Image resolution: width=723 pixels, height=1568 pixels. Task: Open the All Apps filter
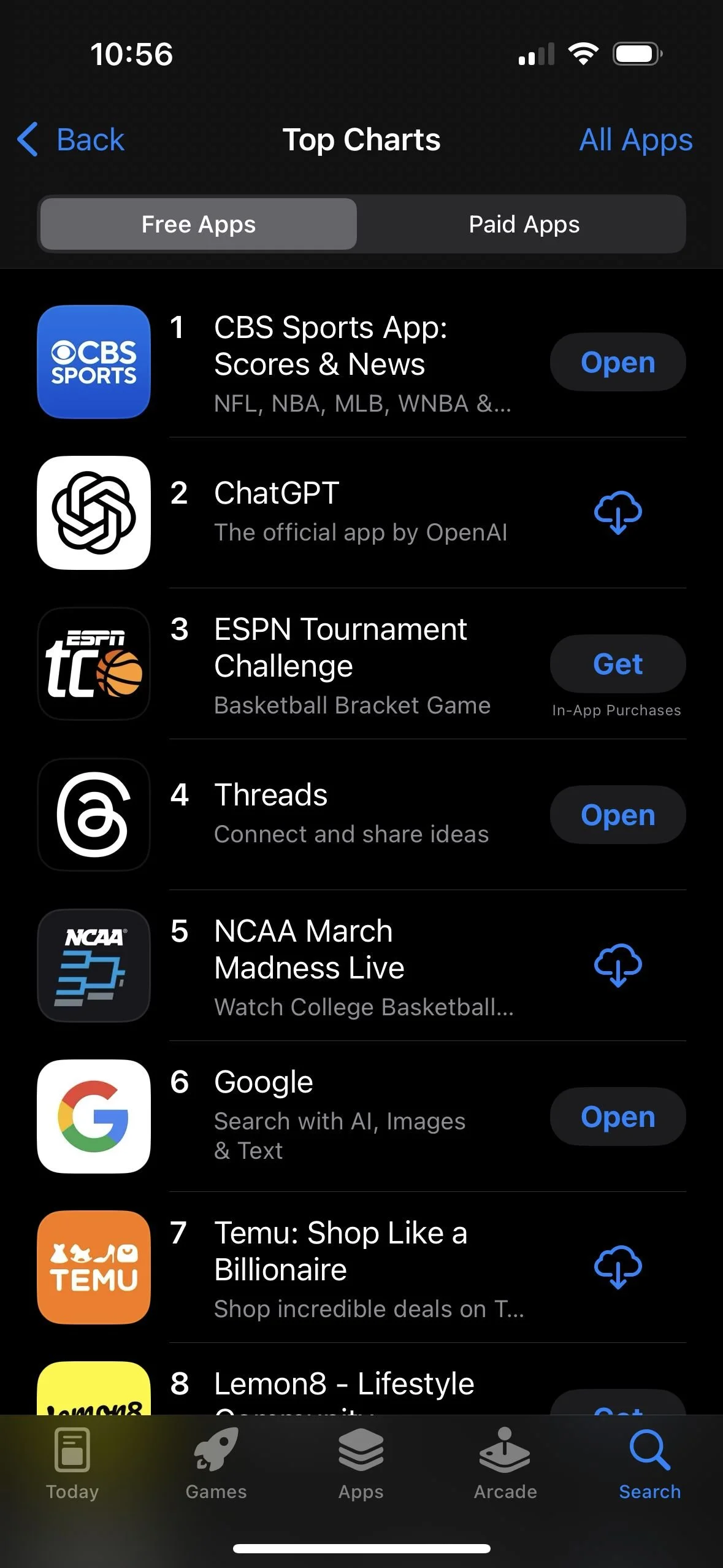635,140
